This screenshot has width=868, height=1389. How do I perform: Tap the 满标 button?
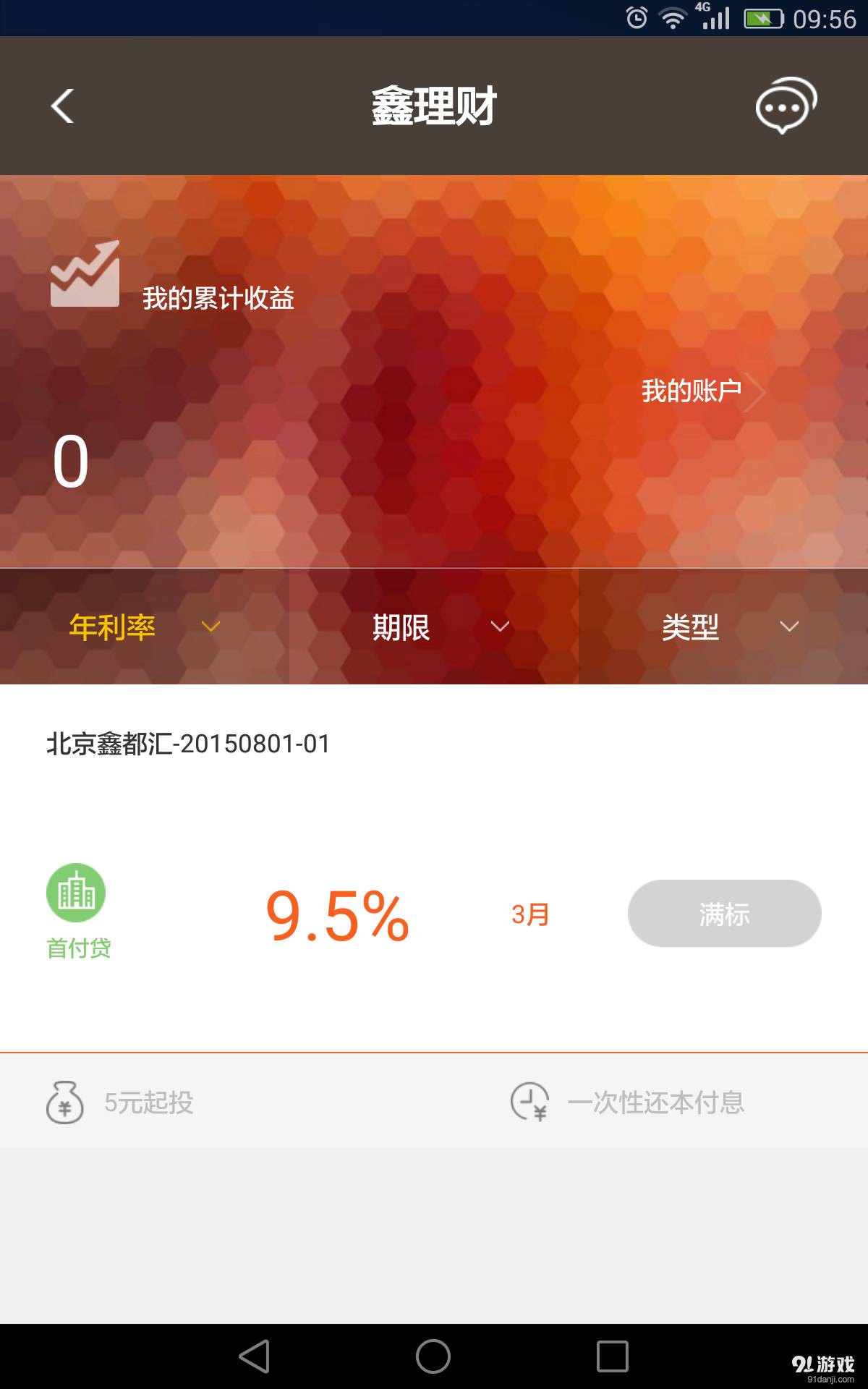pyautogui.click(x=724, y=914)
